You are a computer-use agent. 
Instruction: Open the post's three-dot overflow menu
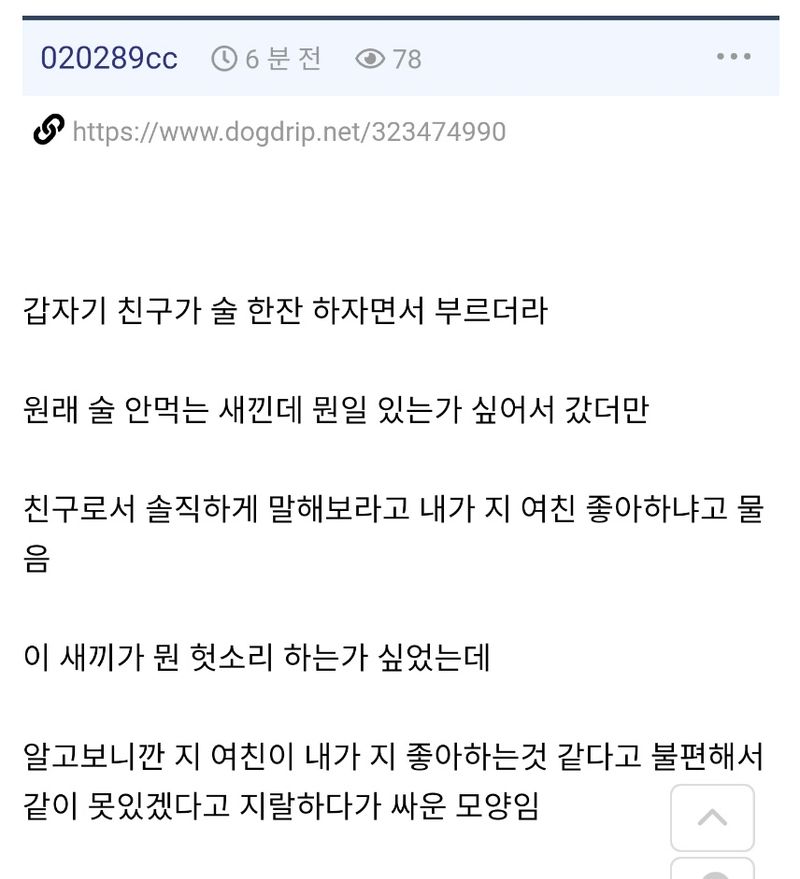click(733, 57)
